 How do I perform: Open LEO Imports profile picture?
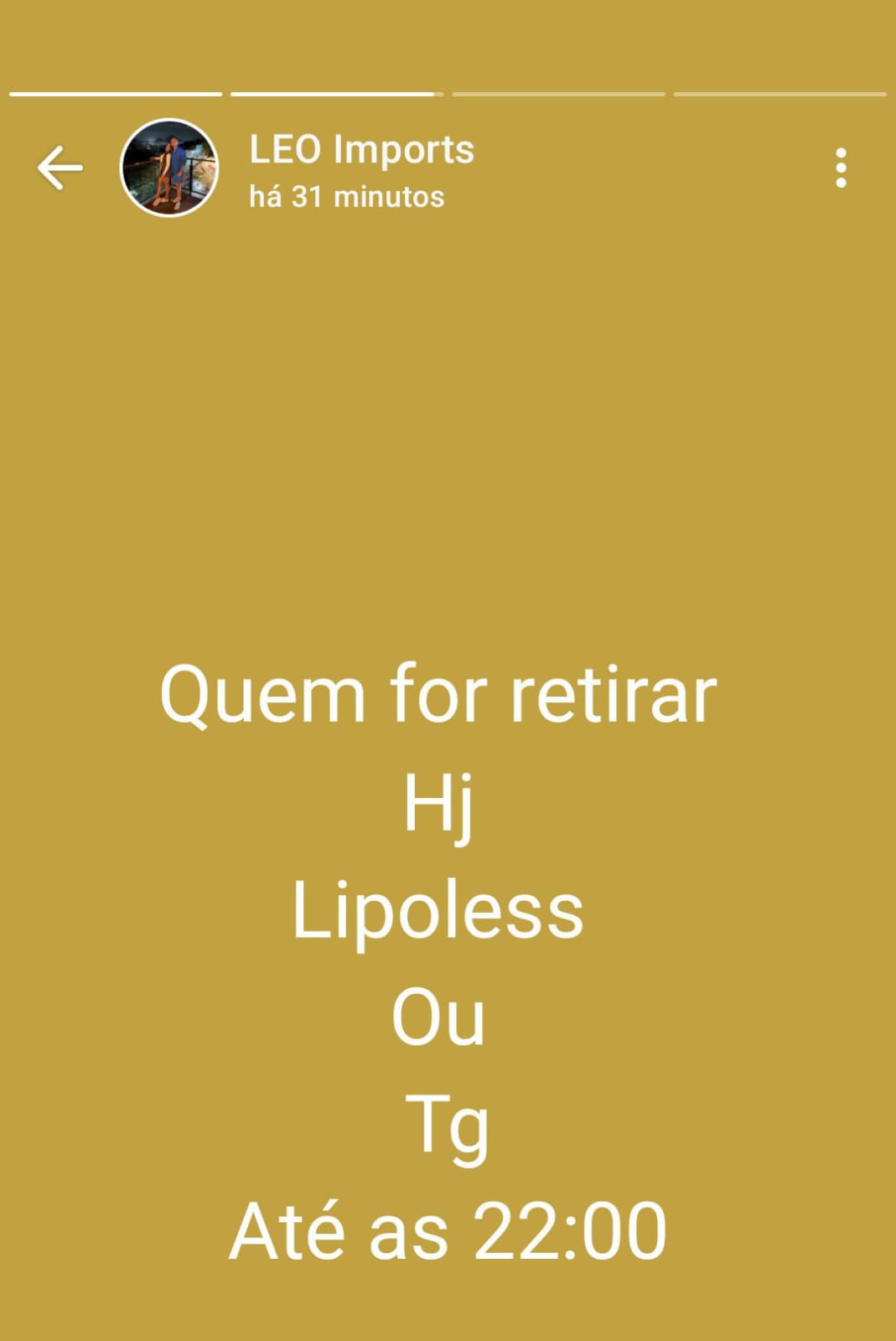169,168
